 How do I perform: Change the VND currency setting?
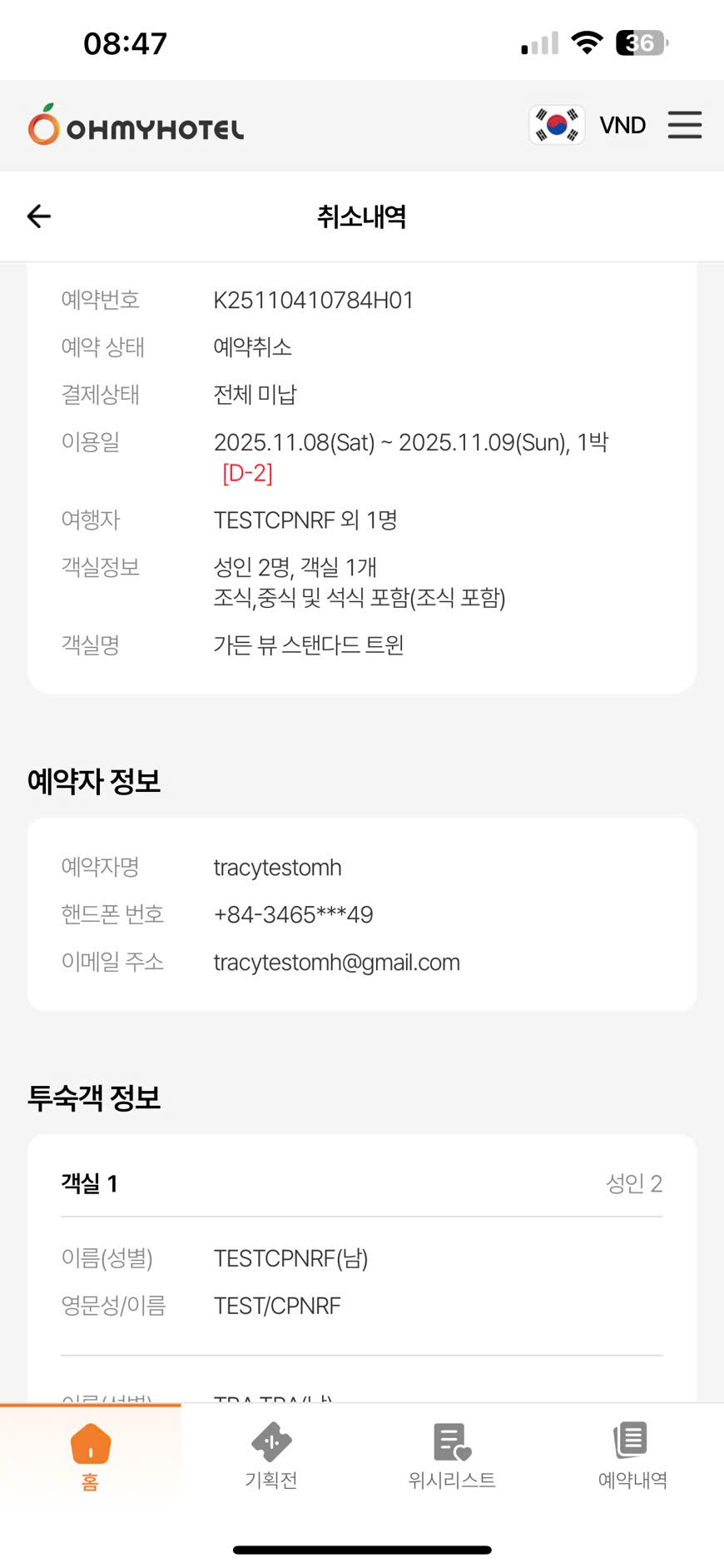click(622, 125)
